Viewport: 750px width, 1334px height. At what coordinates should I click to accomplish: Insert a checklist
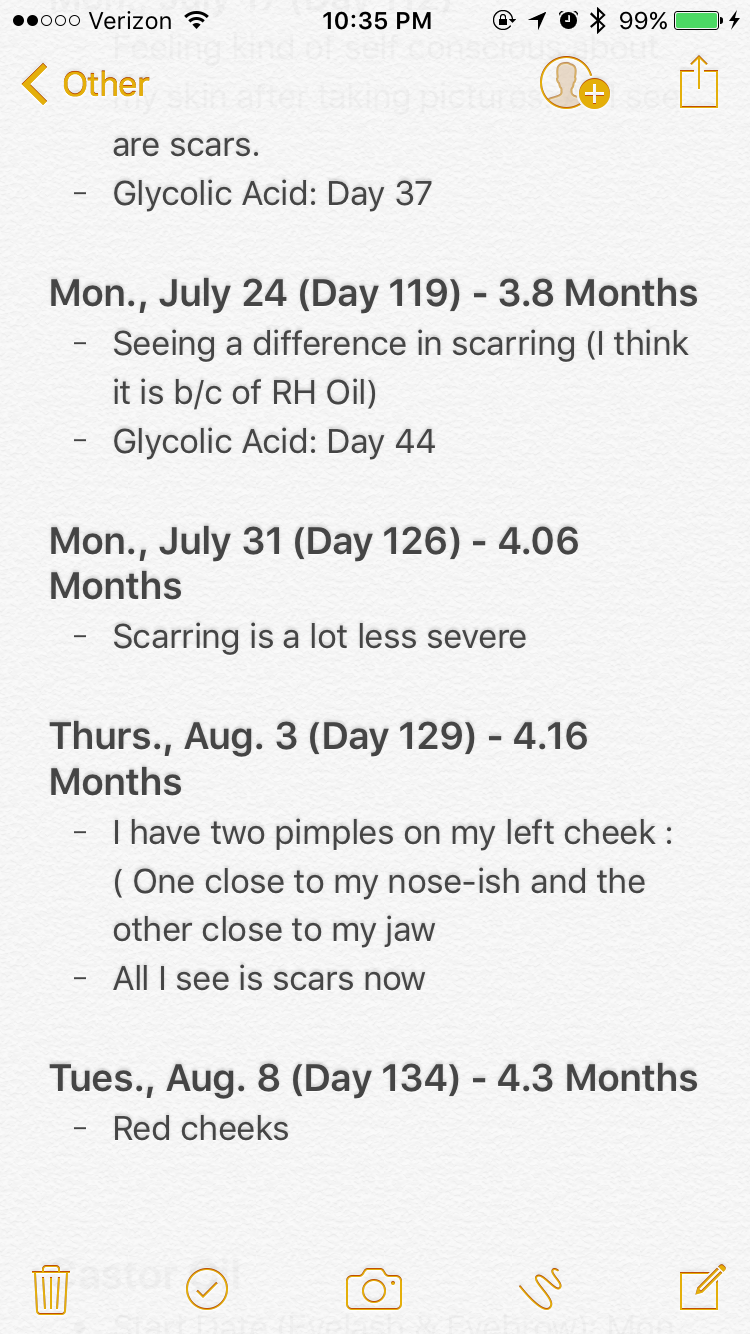pyautogui.click(x=207, y=1289)
